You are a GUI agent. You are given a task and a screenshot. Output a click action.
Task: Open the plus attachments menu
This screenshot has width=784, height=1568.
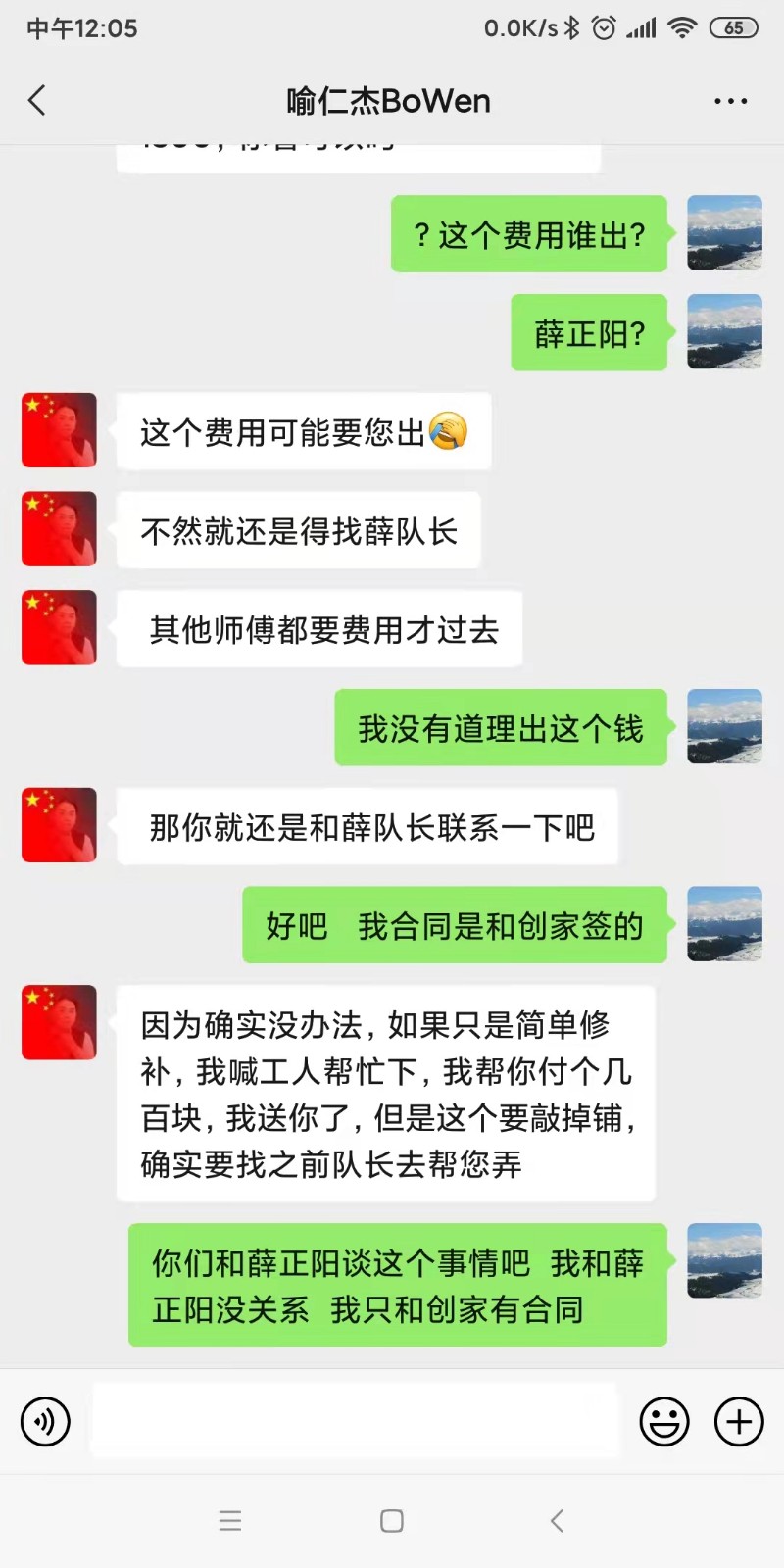coord(739,1421)
